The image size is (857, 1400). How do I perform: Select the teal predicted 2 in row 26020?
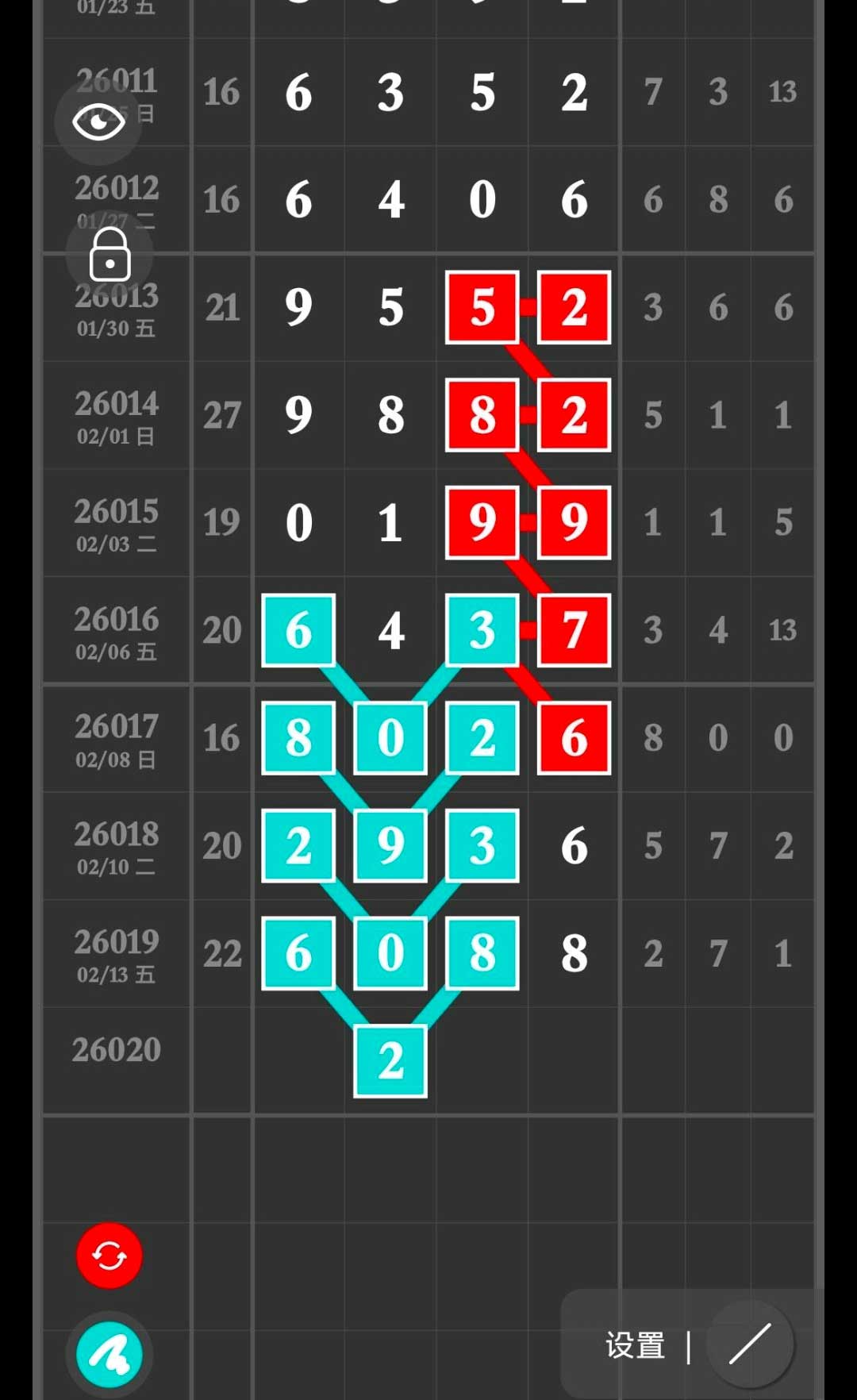point(389,1063)
